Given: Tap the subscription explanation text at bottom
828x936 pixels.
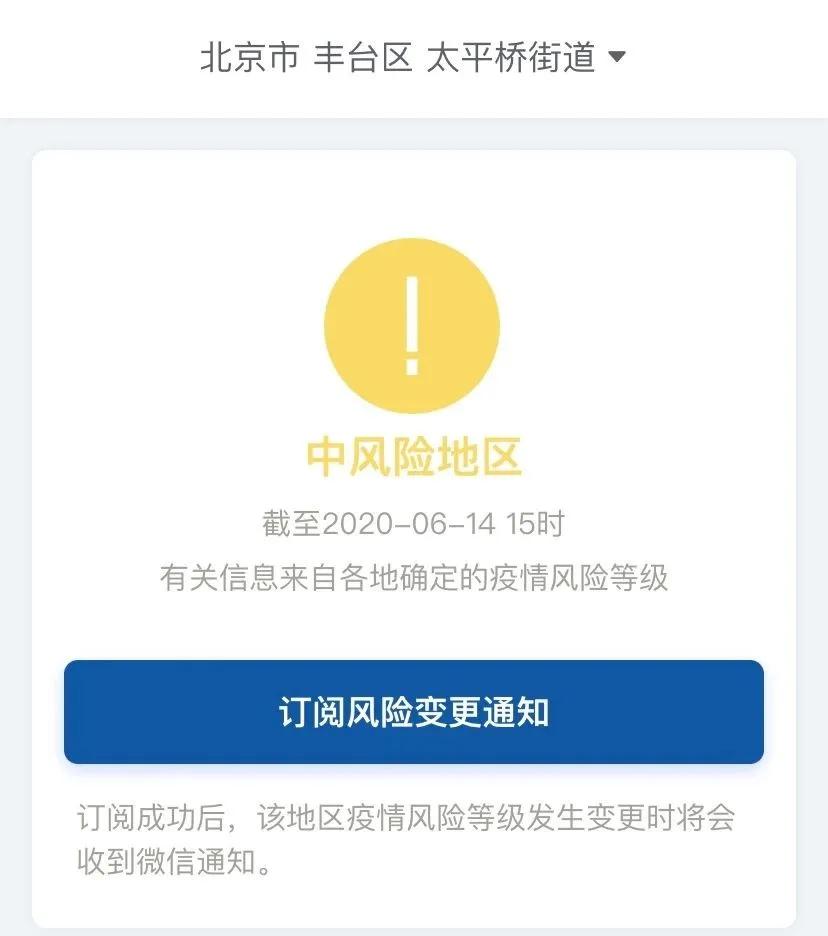Looking at the screenshot, I should tap(411, 840).
